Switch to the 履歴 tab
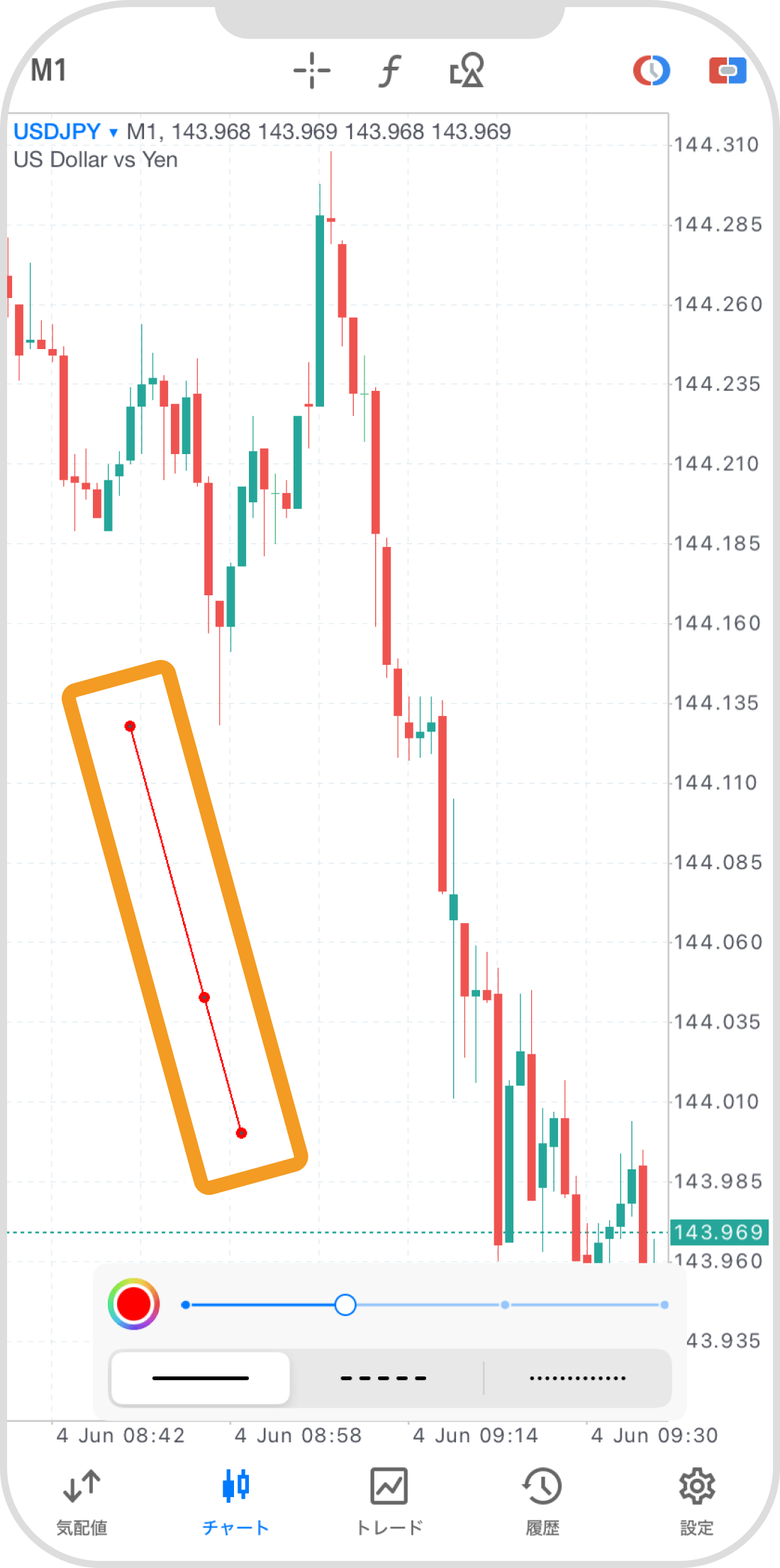The width and height of the screenshot is (780, 1568). (542, 1500)
